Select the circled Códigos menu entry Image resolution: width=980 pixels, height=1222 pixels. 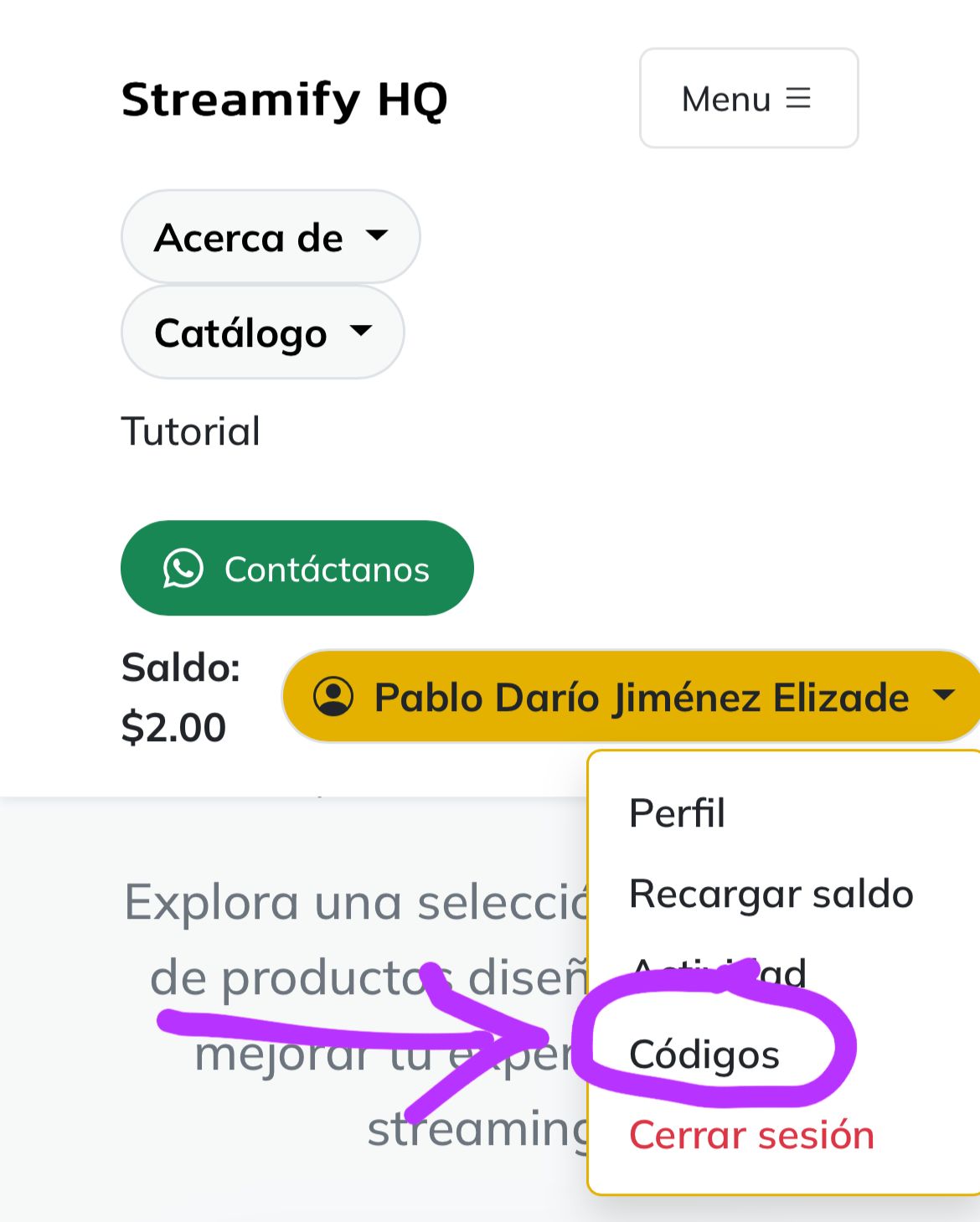tap(704, 1054)
